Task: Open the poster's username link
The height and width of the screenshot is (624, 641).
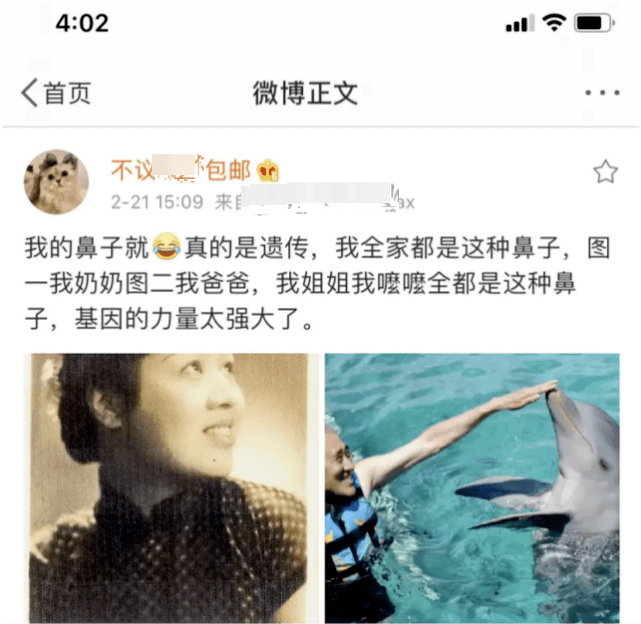Action: (x=180, y=168)
